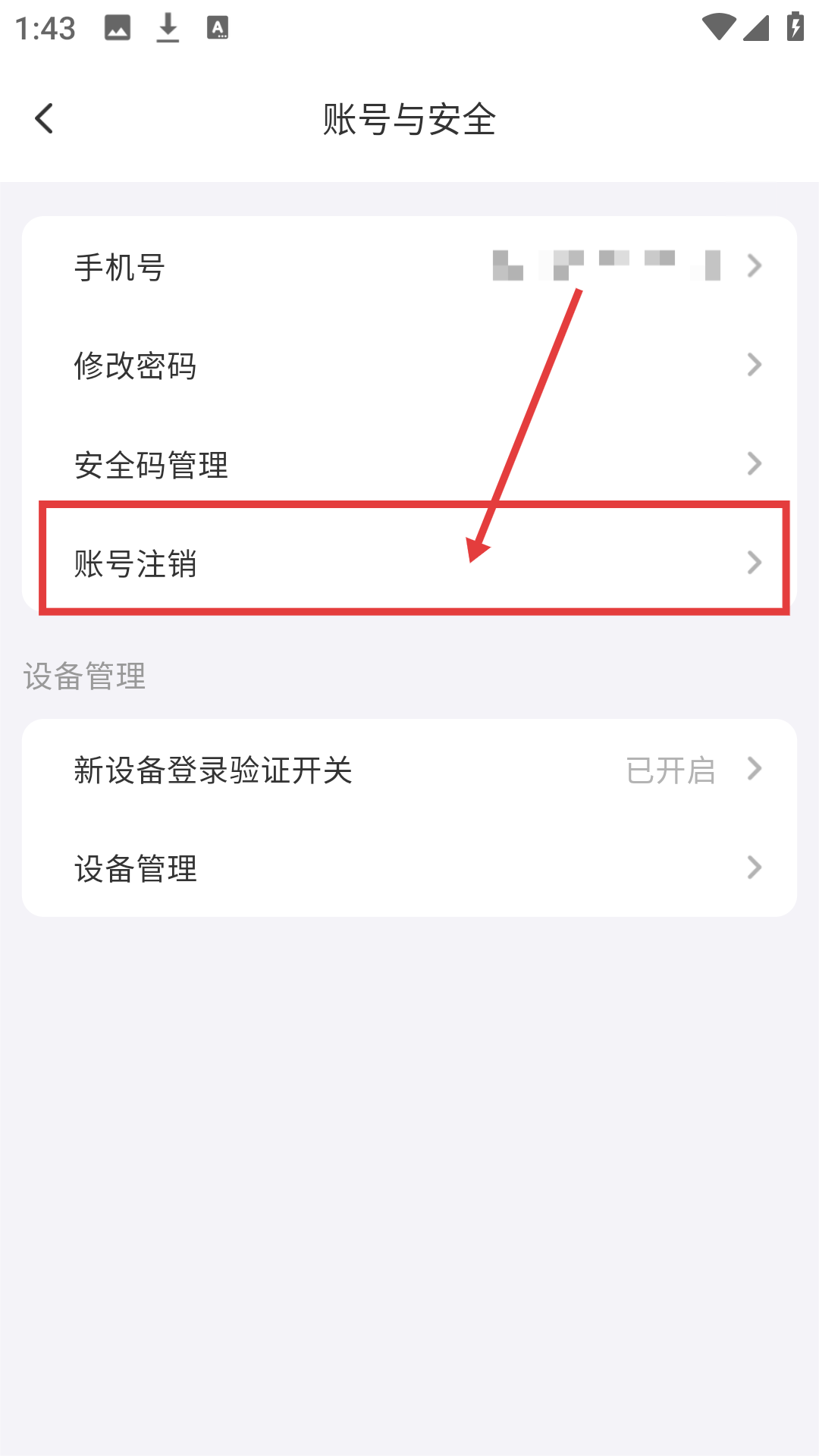The height and width of the screenshot is (1456, 819).
Task: Open 修改密码 settings
Action: [x=409, y=366]
